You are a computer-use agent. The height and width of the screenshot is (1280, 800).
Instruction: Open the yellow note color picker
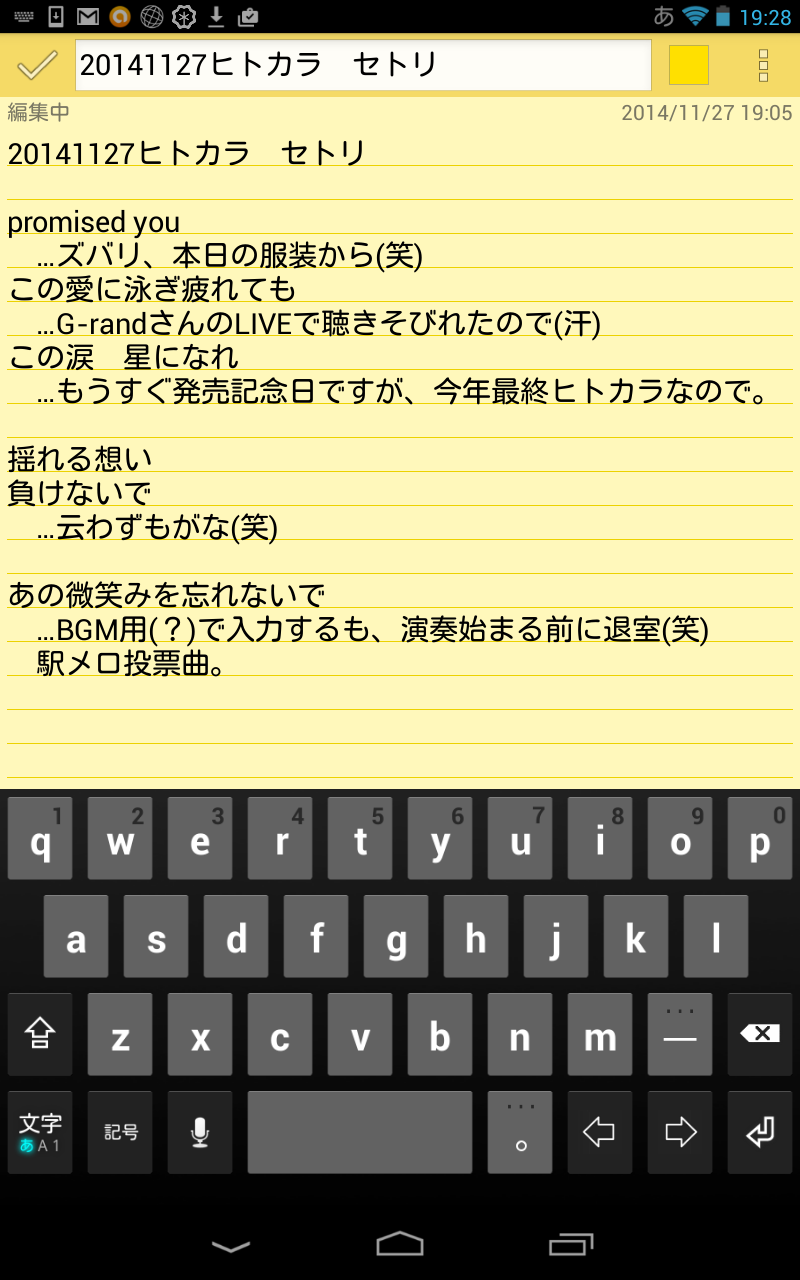[688, 65]
